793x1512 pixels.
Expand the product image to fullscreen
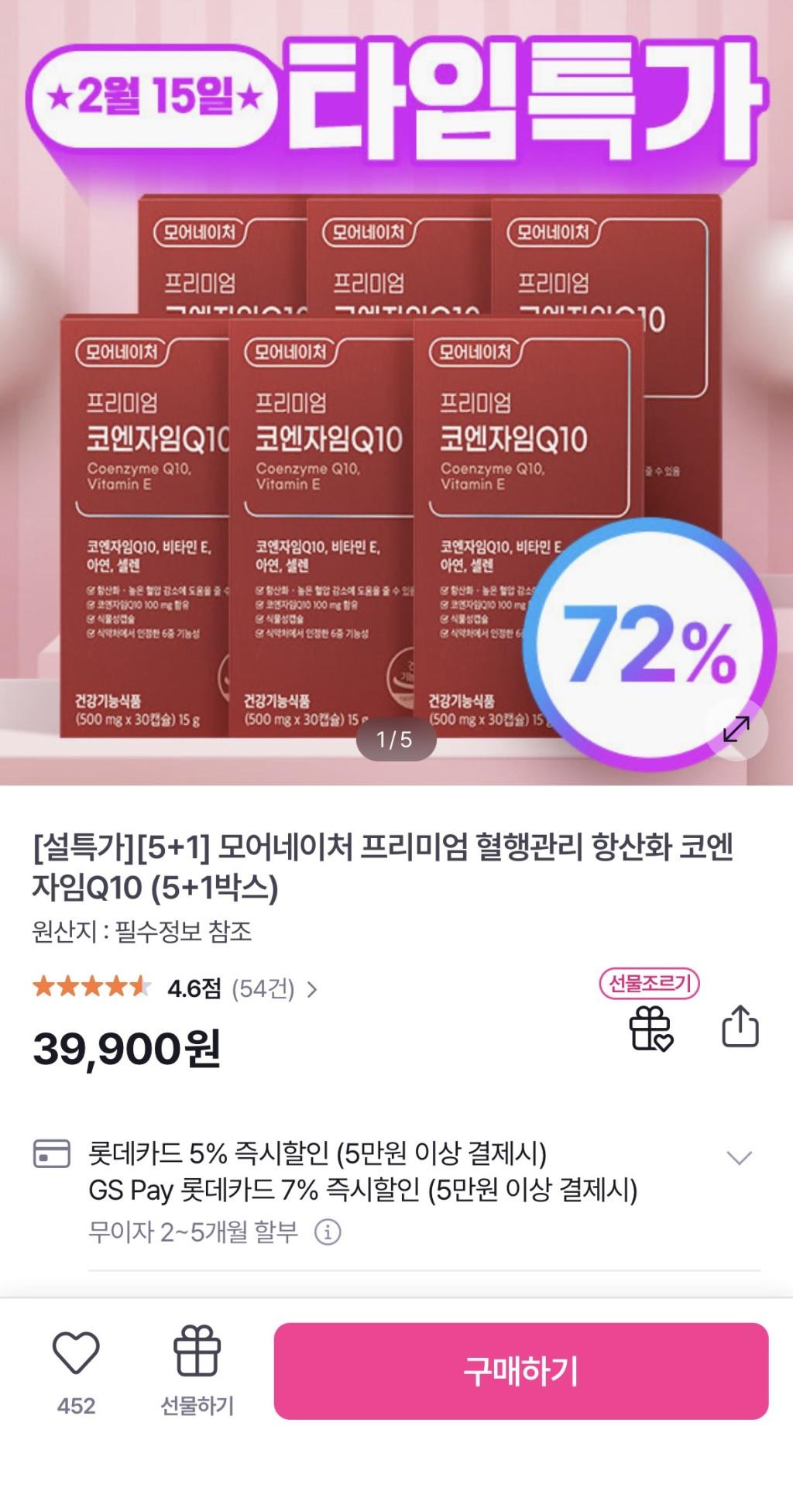[x=736, y=729]
